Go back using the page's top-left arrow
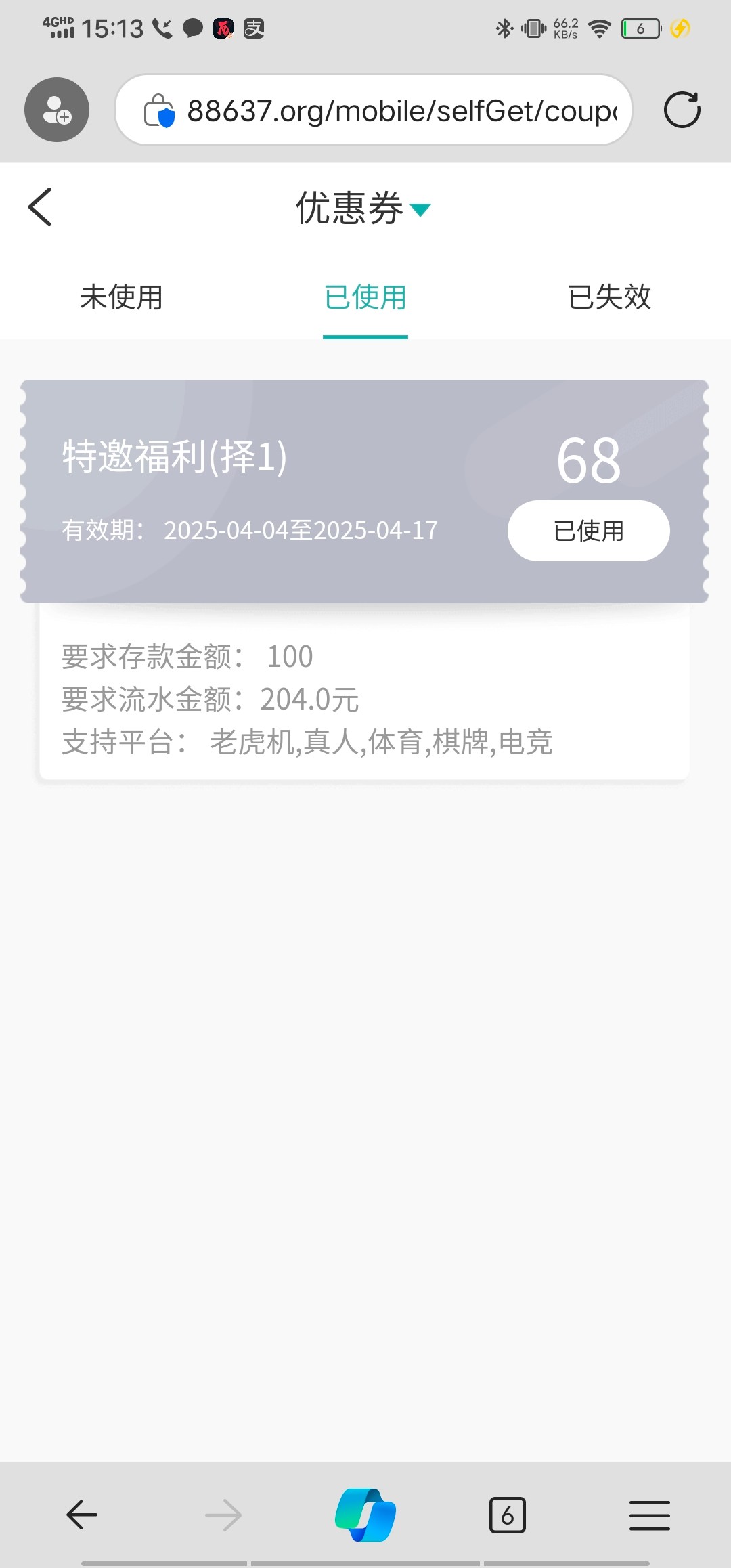 [41, 207]
